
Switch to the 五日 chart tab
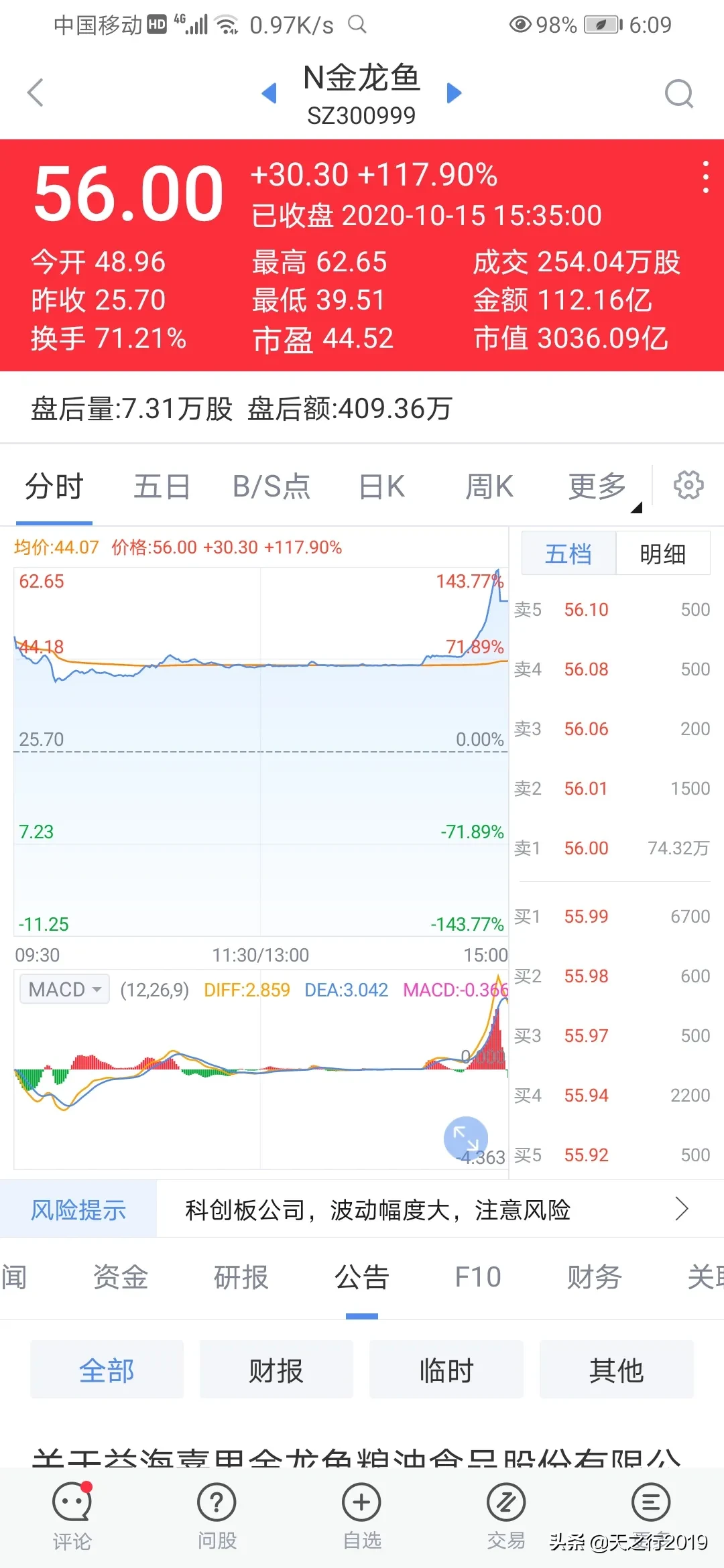162,486
